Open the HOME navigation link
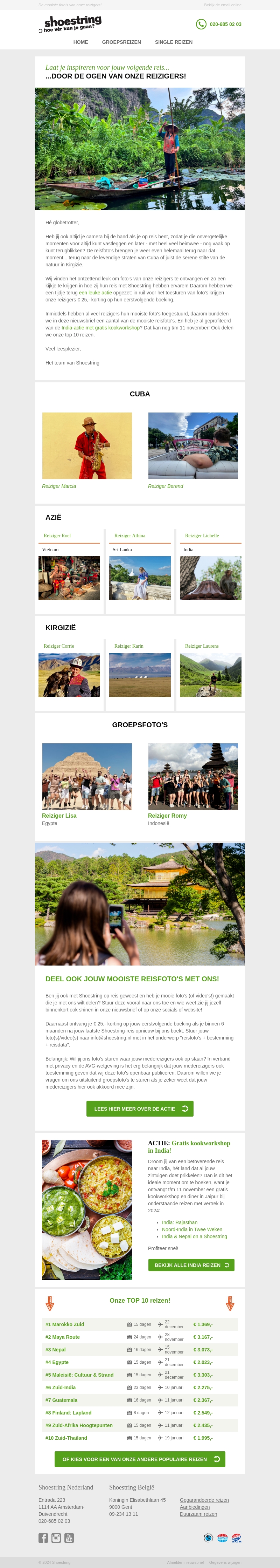 pos(80,42)
